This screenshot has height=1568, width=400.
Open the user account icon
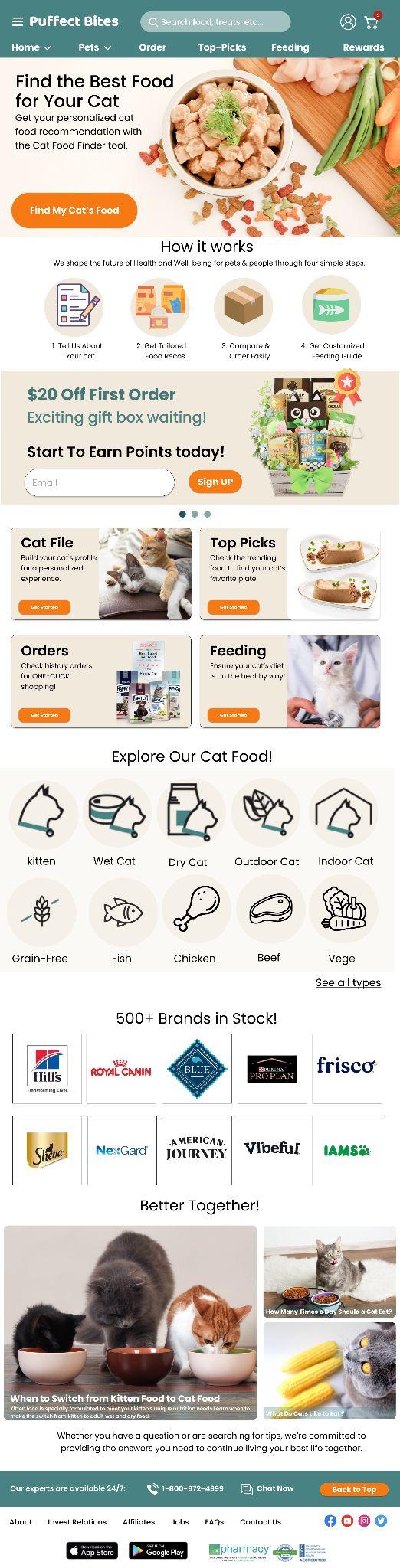pos(348,21)
